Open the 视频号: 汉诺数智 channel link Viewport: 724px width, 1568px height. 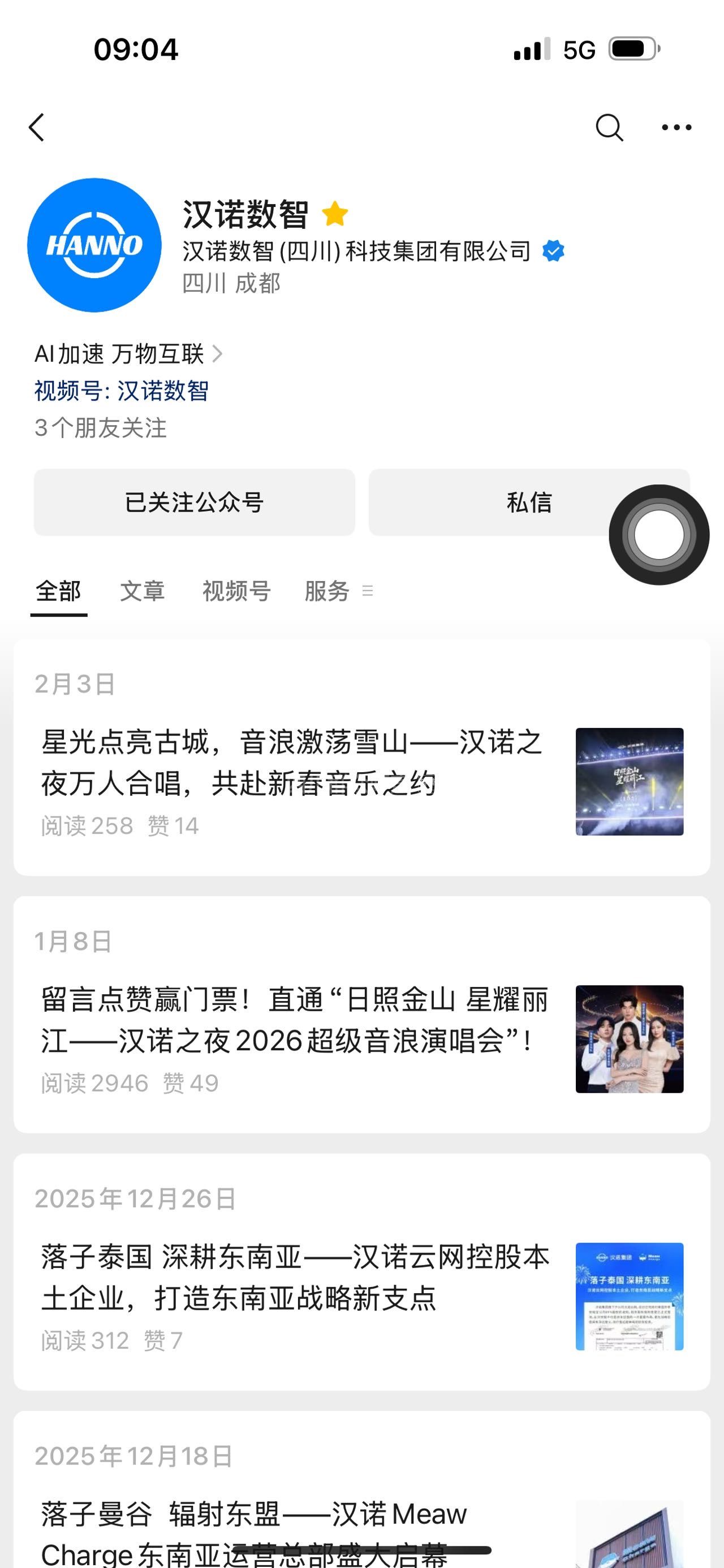(x=122, y=391)
